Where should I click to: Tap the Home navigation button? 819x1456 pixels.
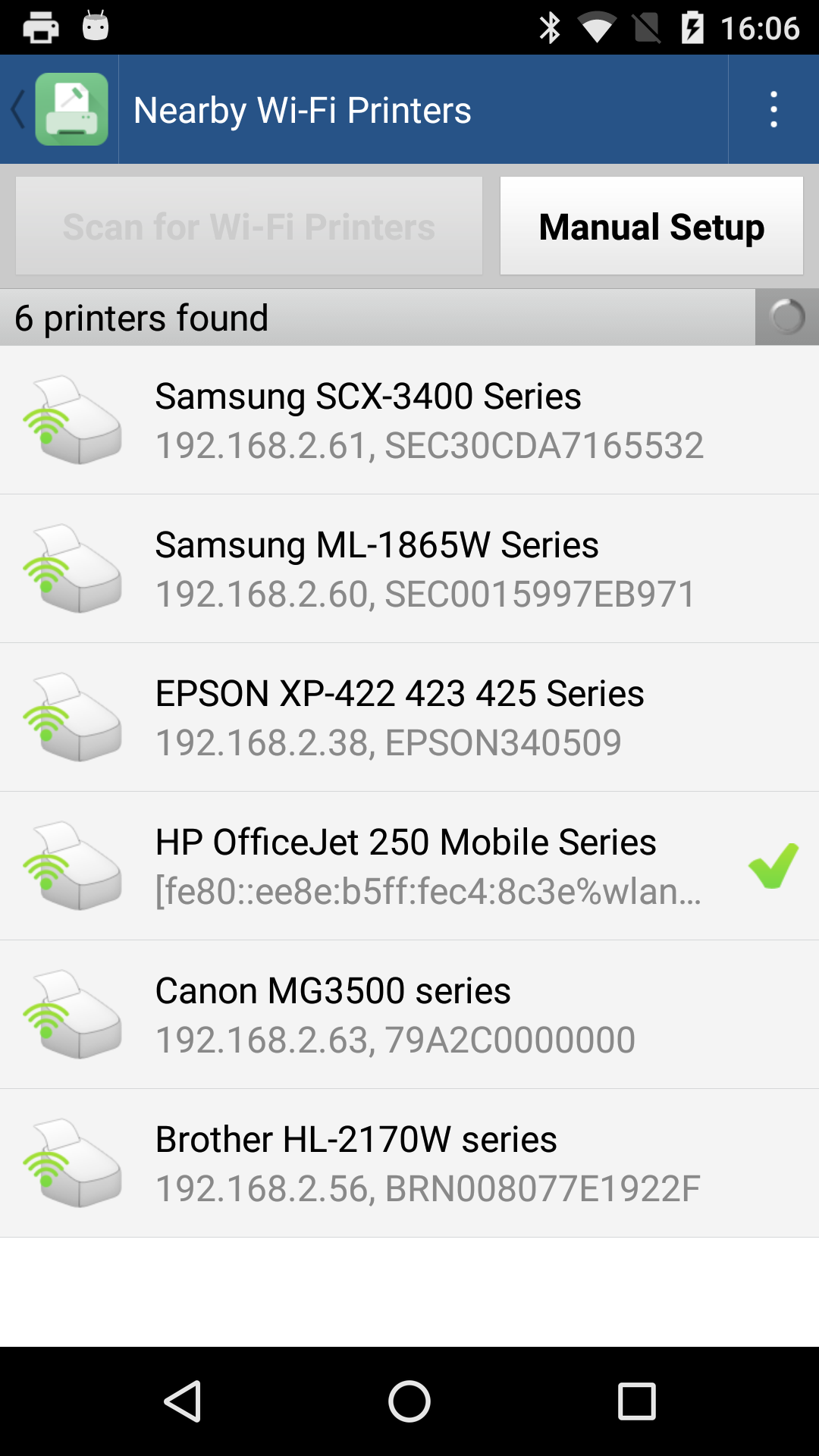click(409, 1401)
